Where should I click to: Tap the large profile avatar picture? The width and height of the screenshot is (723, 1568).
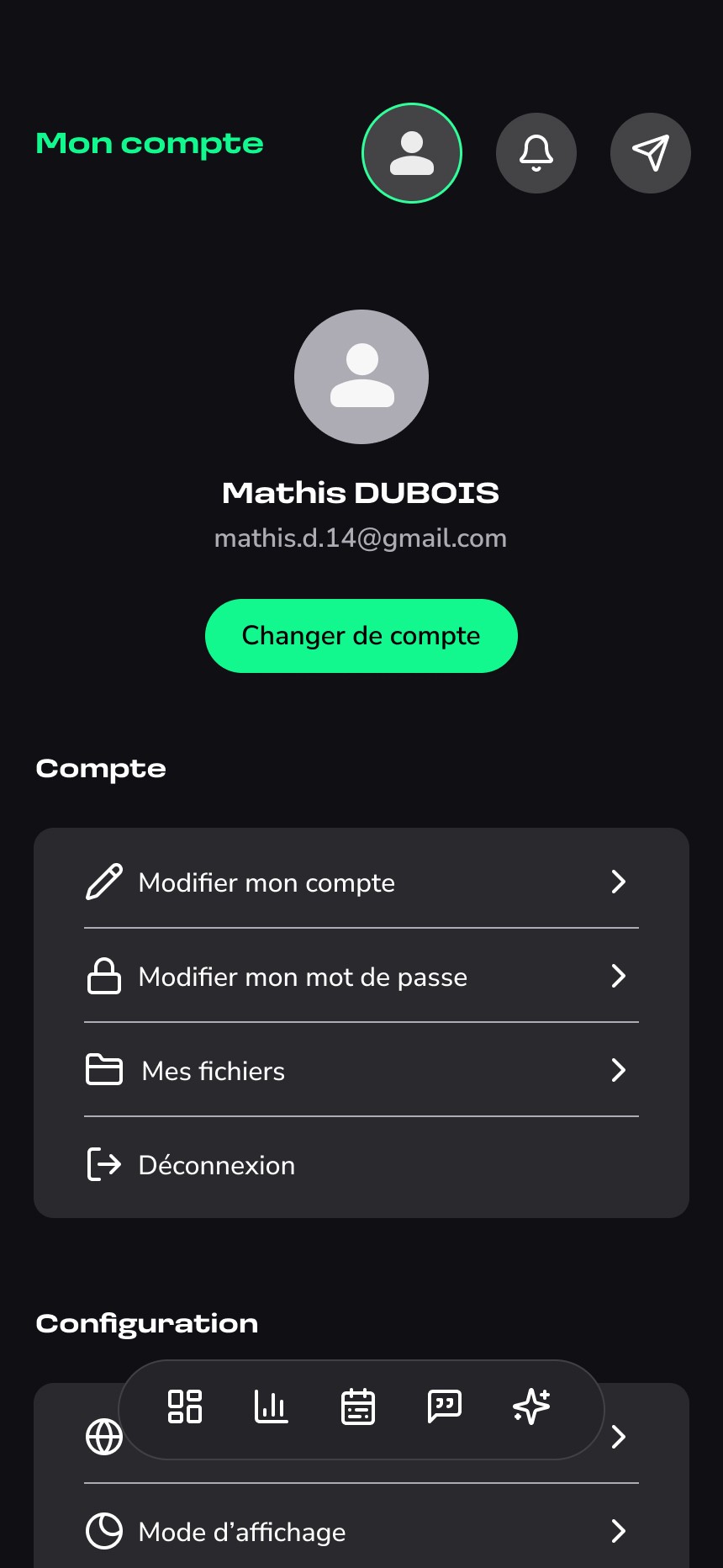pos(361,377)
